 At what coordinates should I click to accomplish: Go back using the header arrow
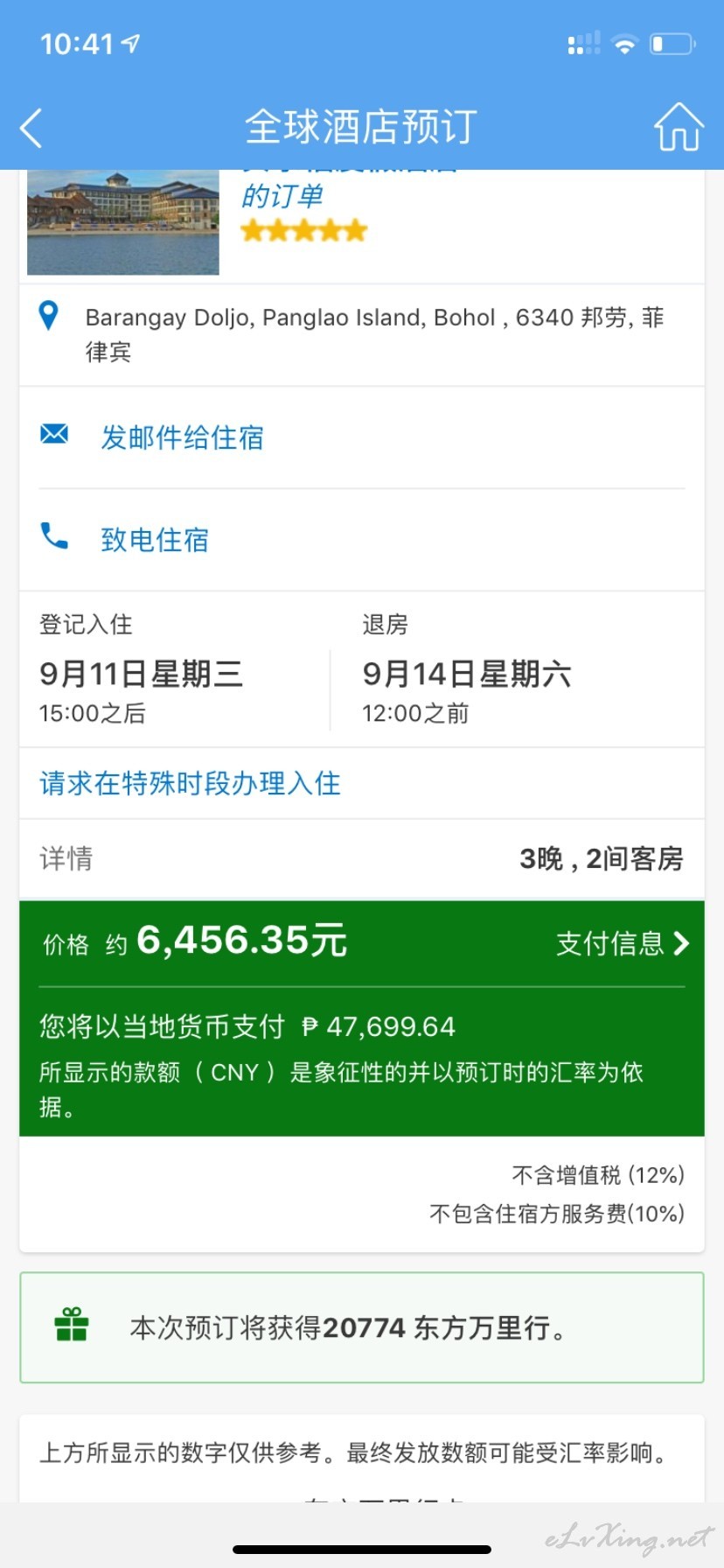[31, 128]
